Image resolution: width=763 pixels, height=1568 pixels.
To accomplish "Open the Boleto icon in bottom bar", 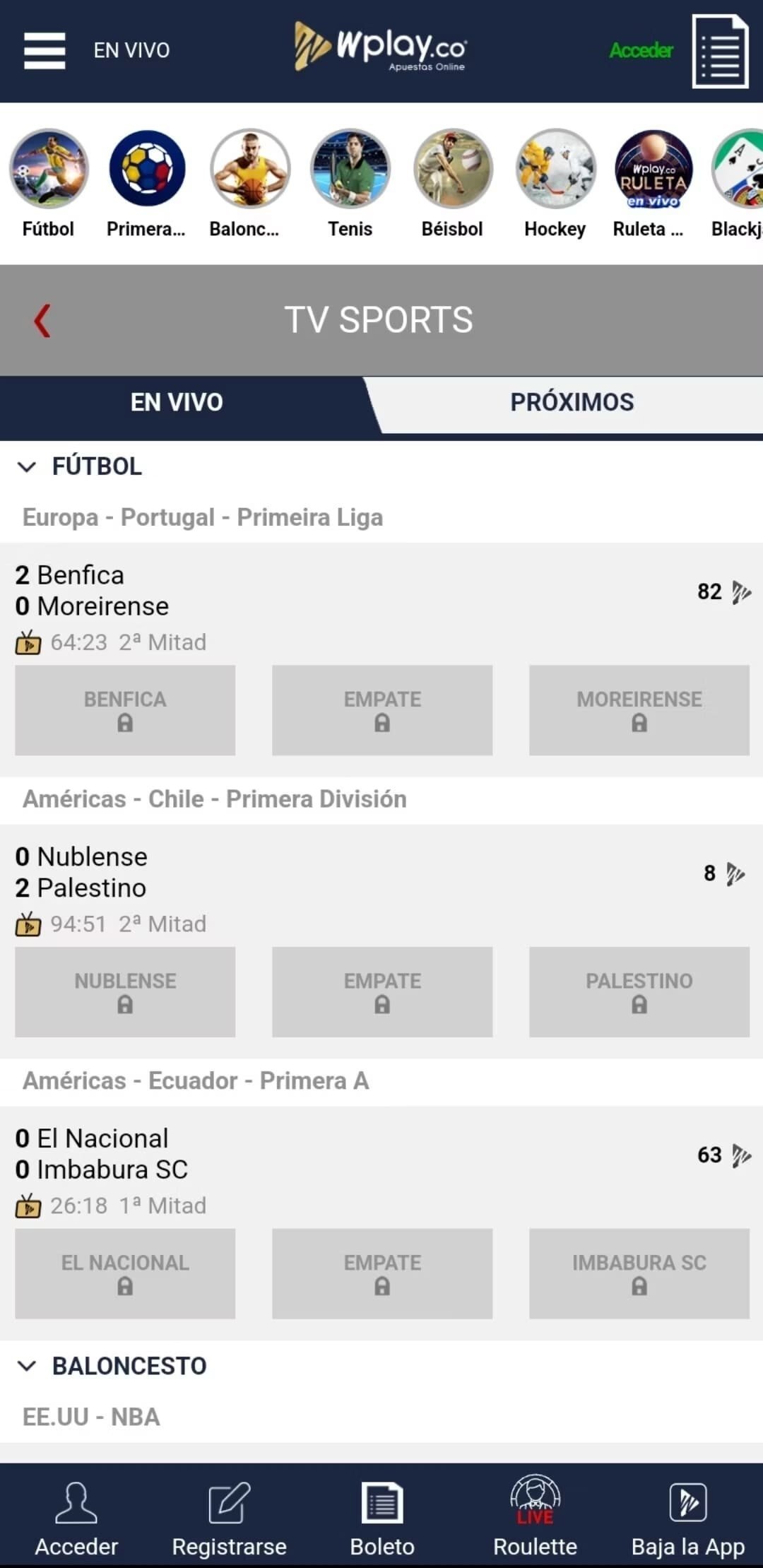I will (x=381, y=1516).
